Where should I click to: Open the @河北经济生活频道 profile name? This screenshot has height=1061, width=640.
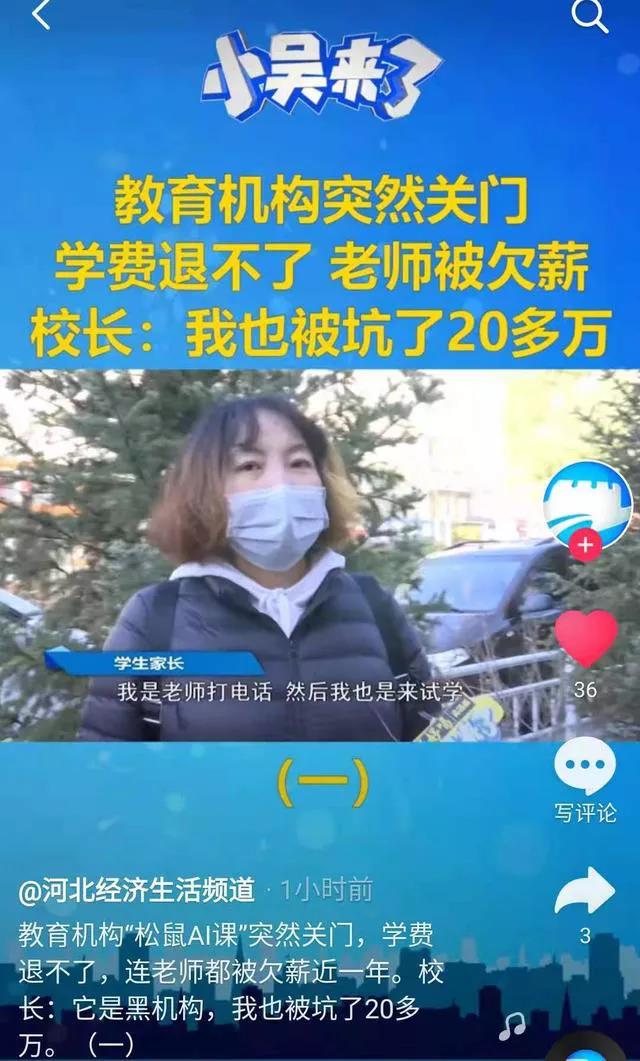tap(136, 889)
